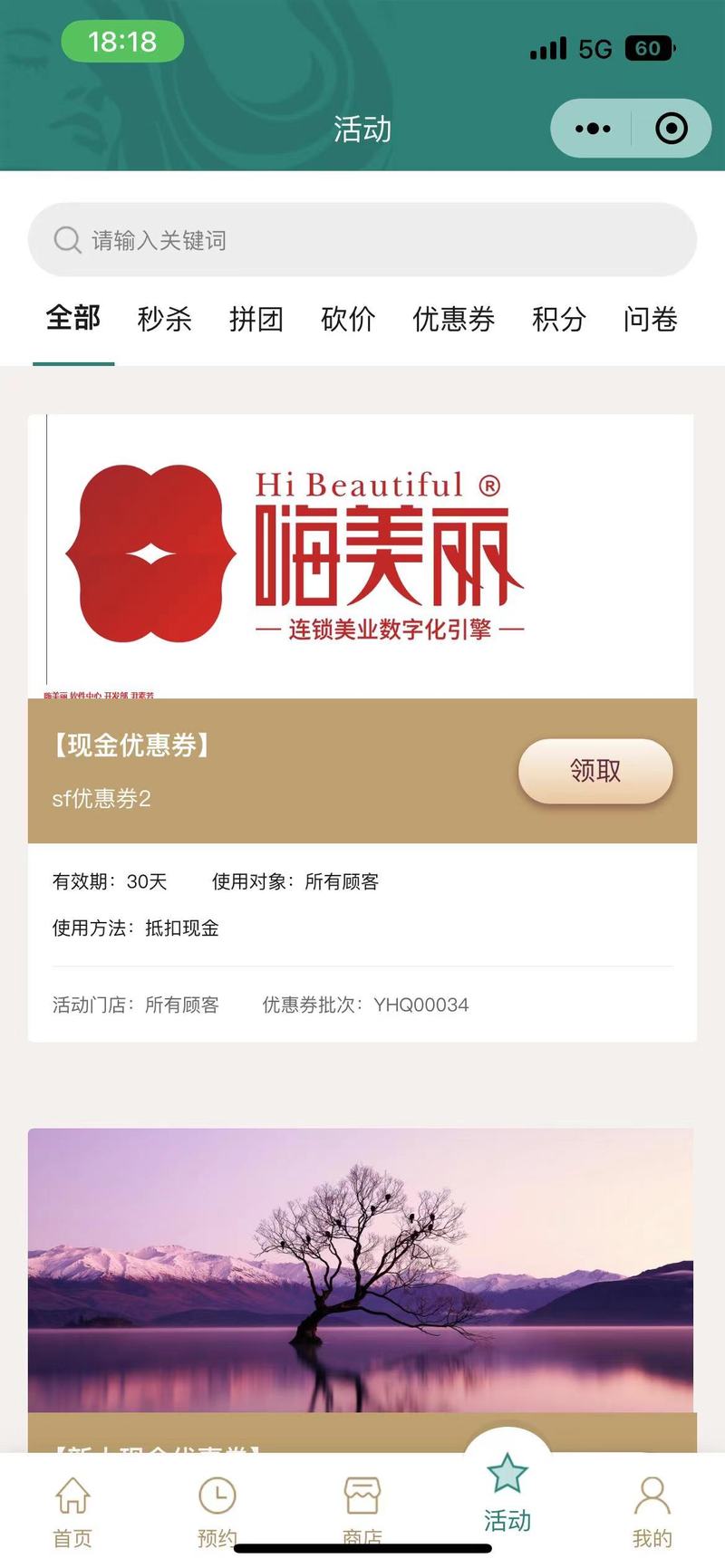725x1568 pixels.
Task: Open the Hi Beautiful coupon card
Action: pos(362,556)
